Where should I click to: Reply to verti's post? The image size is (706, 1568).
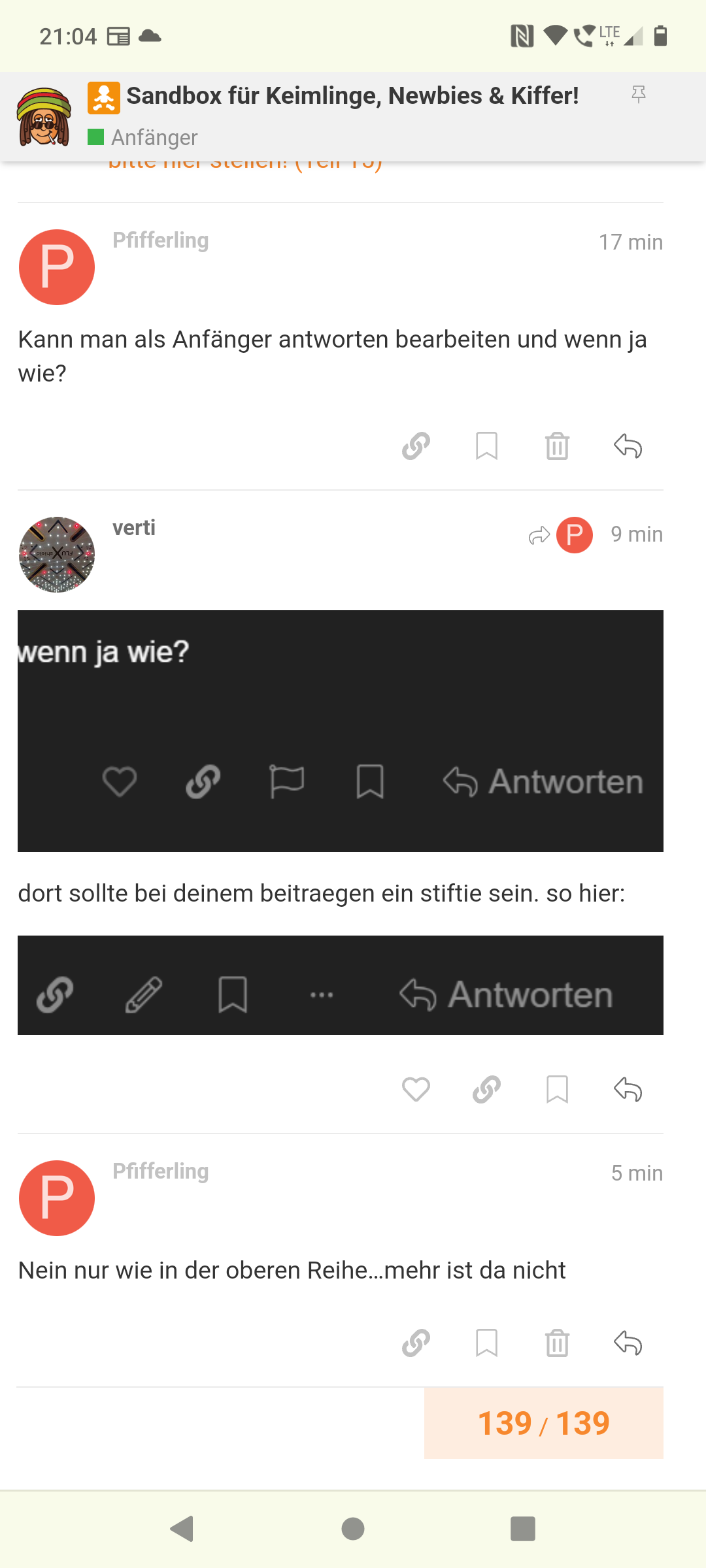point(628,1089)
